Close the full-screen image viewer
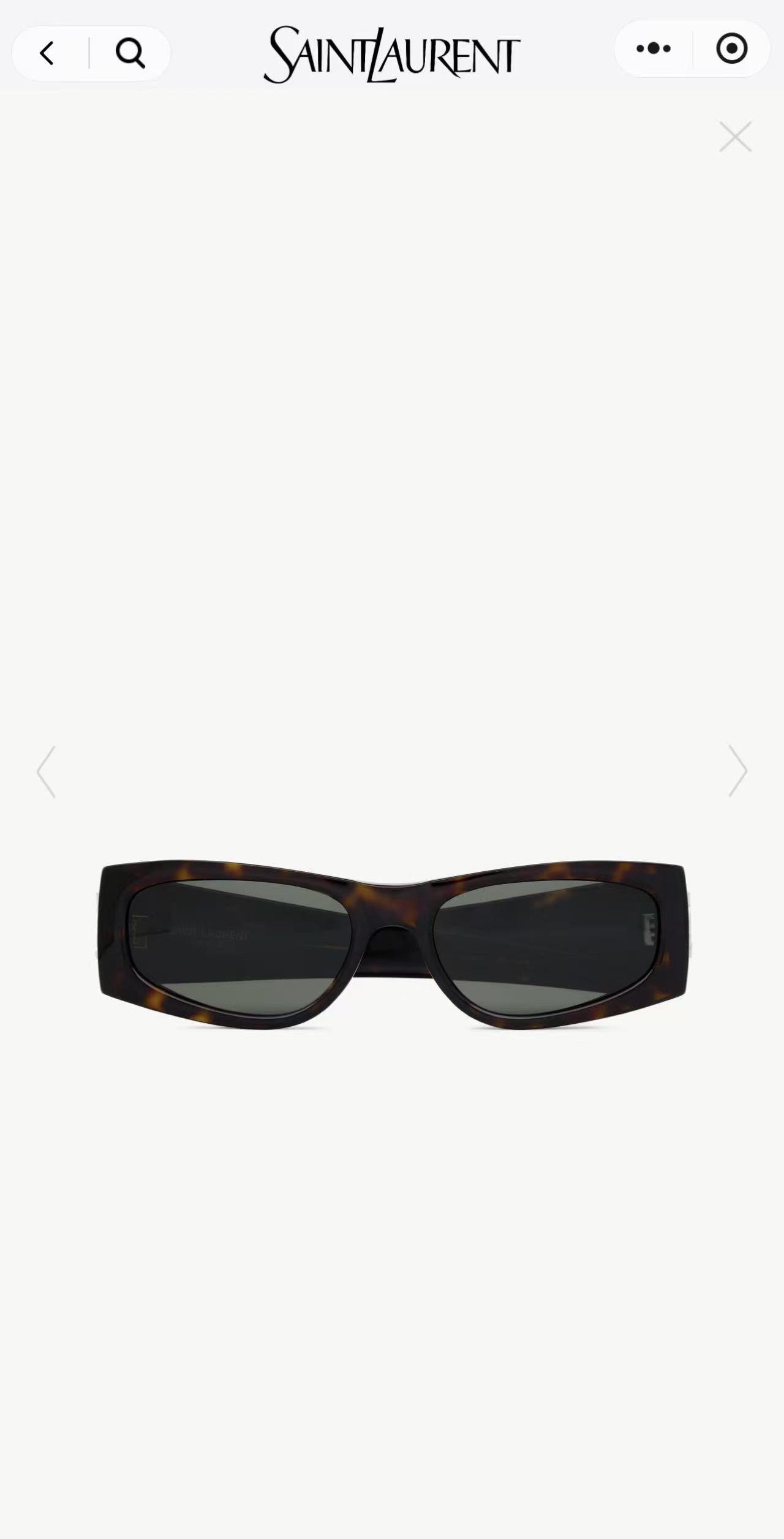Viewport: 784px width, 1539px height. [735, 136]
